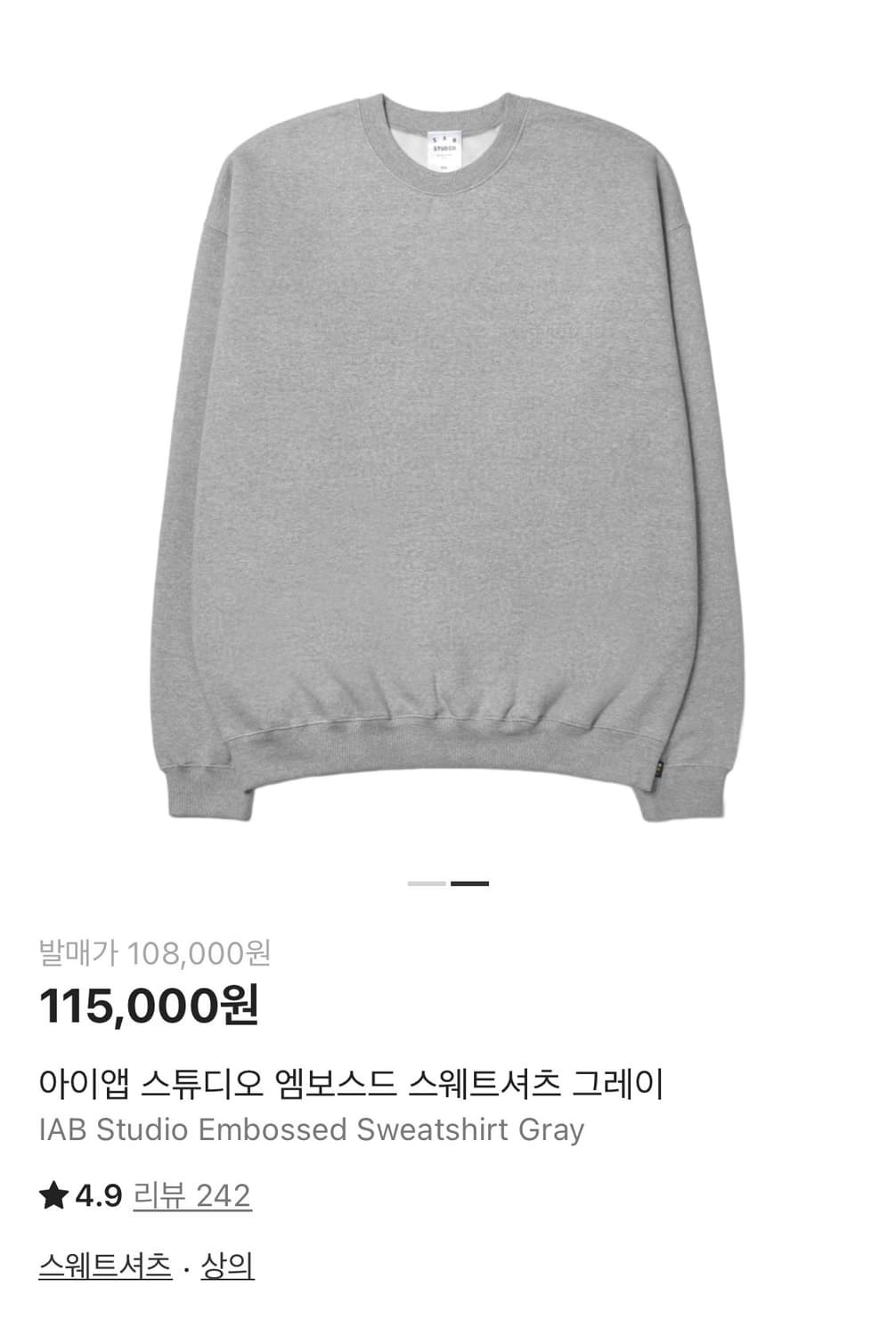This screenshot has width=896, height=1336.
Task: Click the 발매가 108,000원 release price text
Action: 156,952
